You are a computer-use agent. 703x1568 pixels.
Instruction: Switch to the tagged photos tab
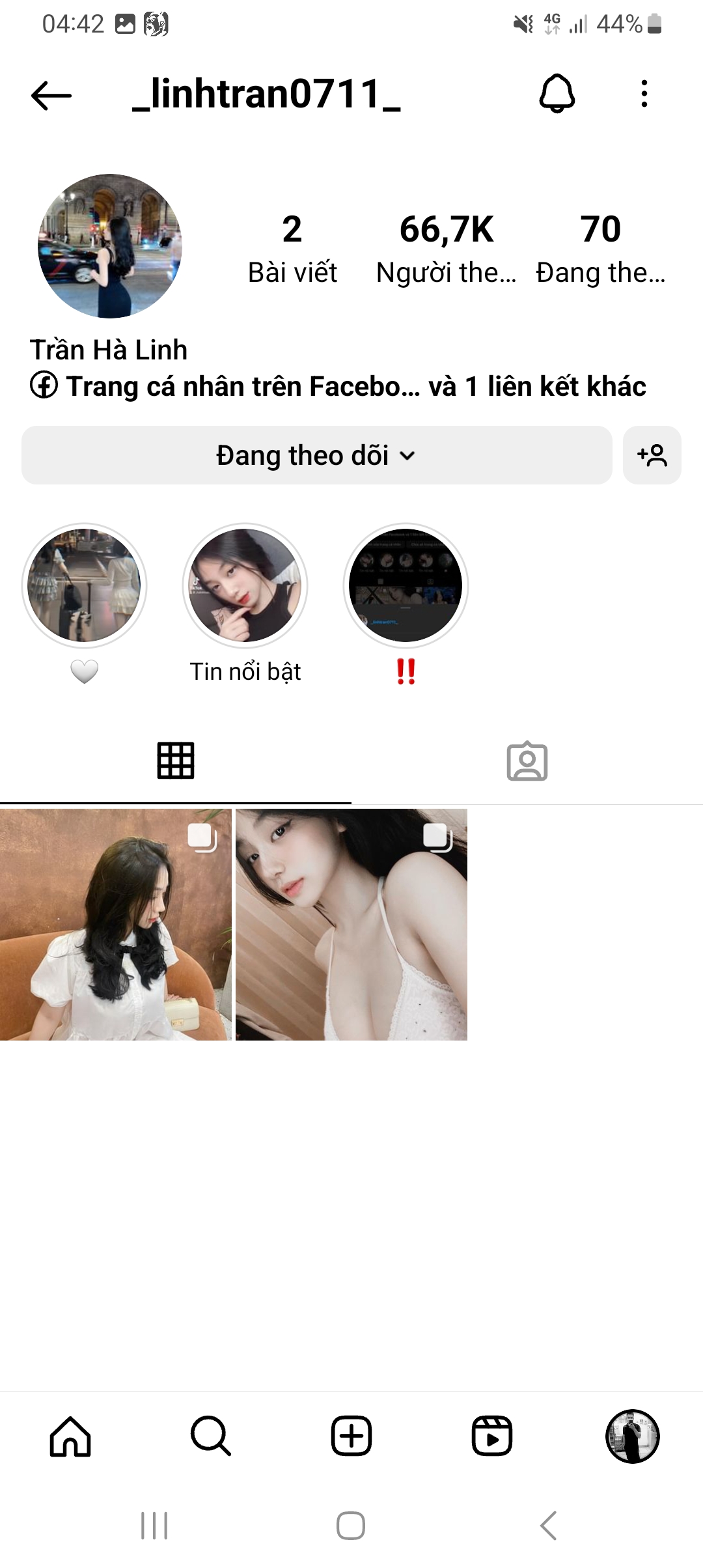pyautogui.click(x=527, y=761)
